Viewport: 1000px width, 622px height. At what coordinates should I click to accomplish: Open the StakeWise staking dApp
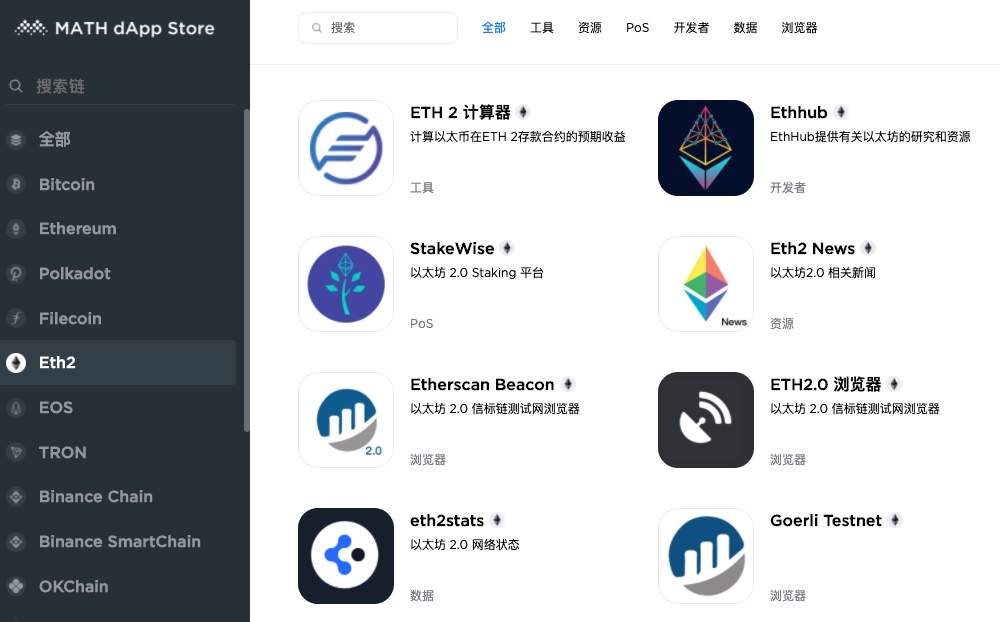coord(452,249)
